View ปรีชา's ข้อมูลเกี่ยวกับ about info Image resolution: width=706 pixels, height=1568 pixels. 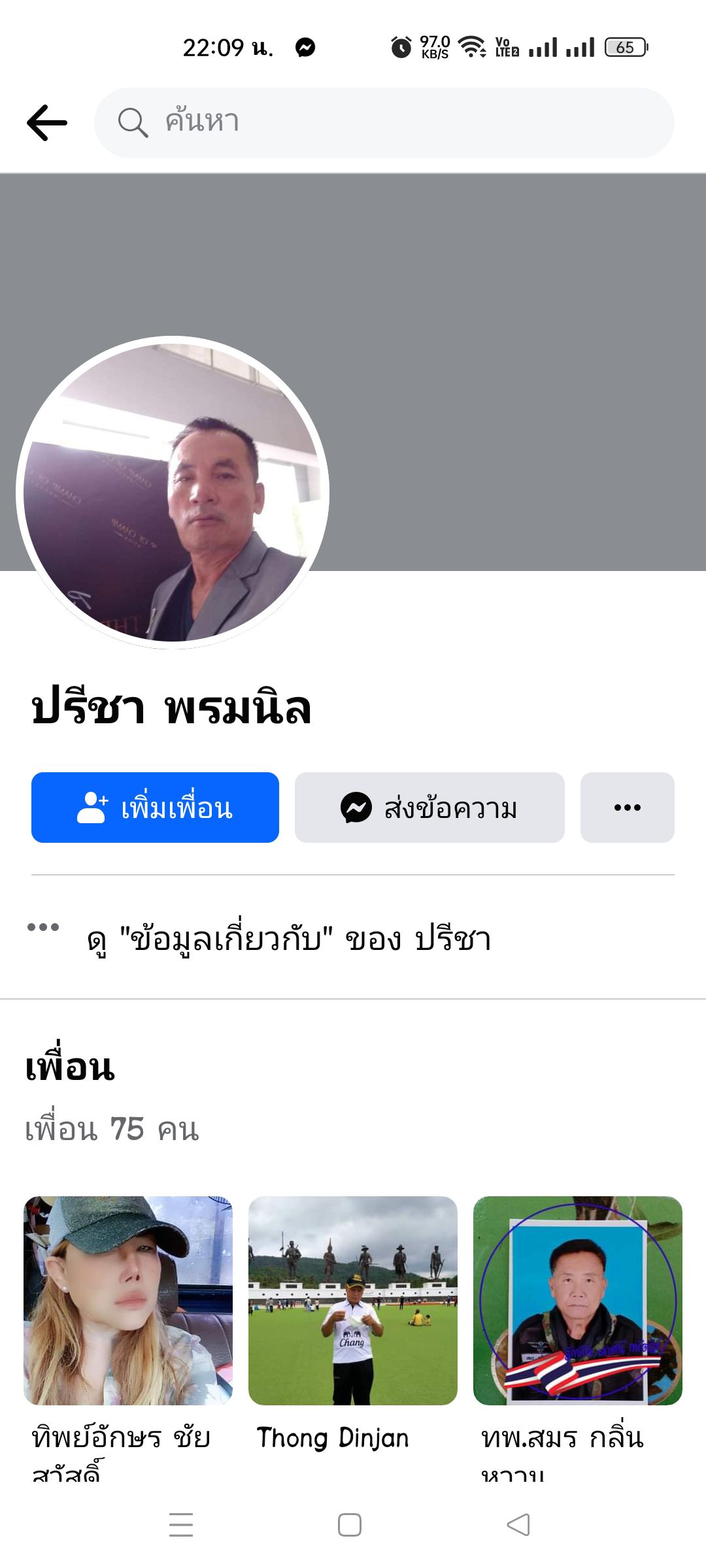(288, 939)
